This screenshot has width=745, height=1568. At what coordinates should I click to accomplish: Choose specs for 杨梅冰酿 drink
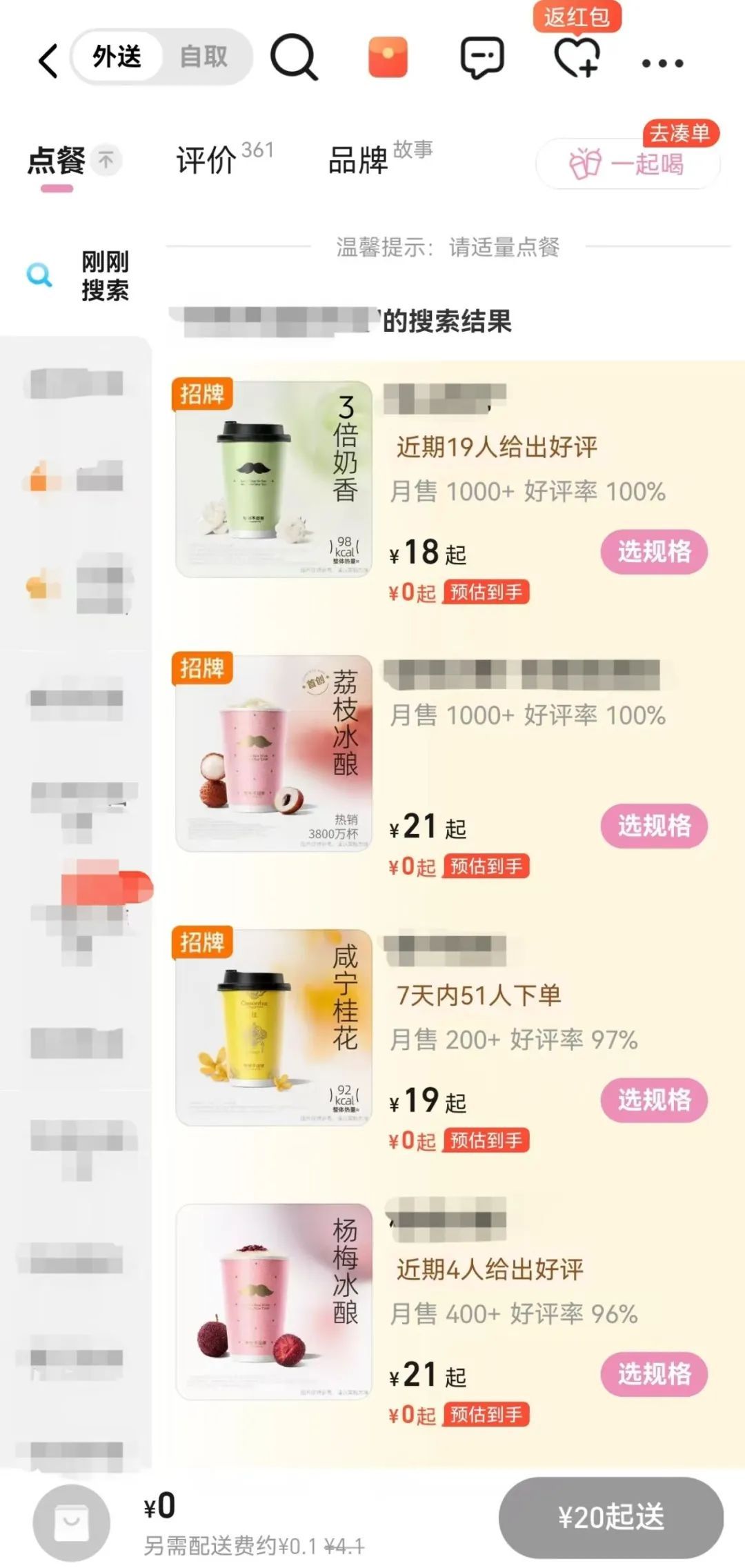654,1373
